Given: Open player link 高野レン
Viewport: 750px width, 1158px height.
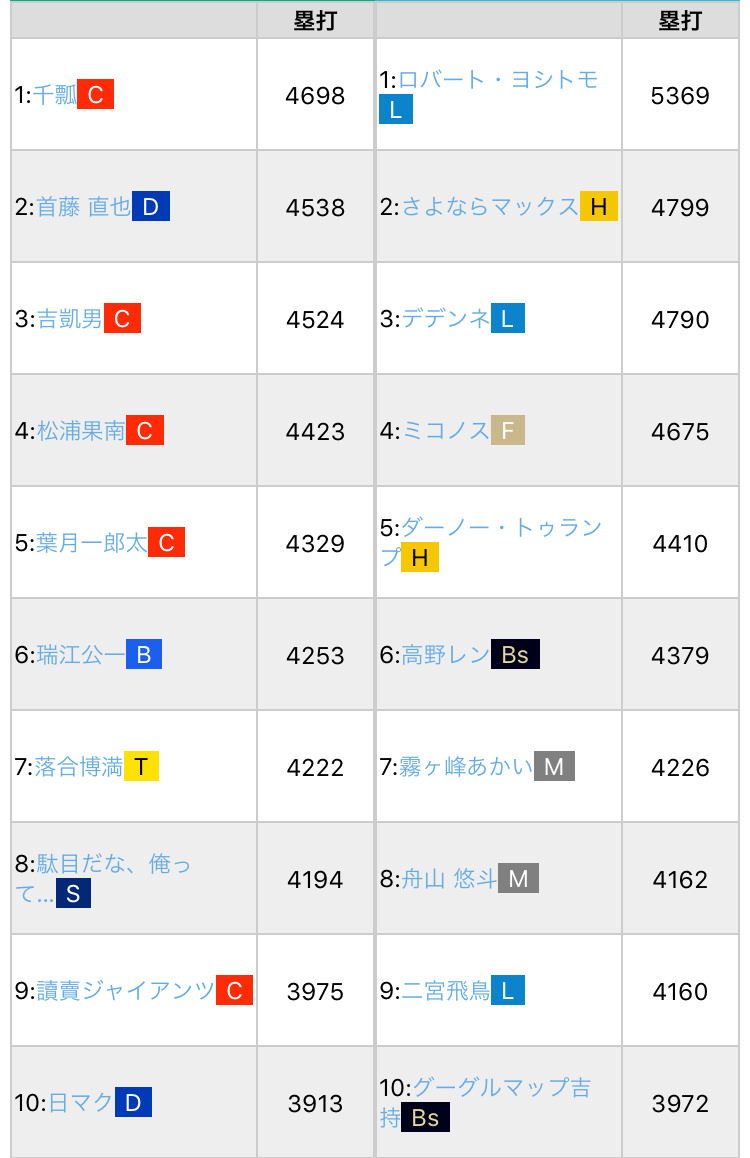Looking at the screenshot, I should point(446,656).
